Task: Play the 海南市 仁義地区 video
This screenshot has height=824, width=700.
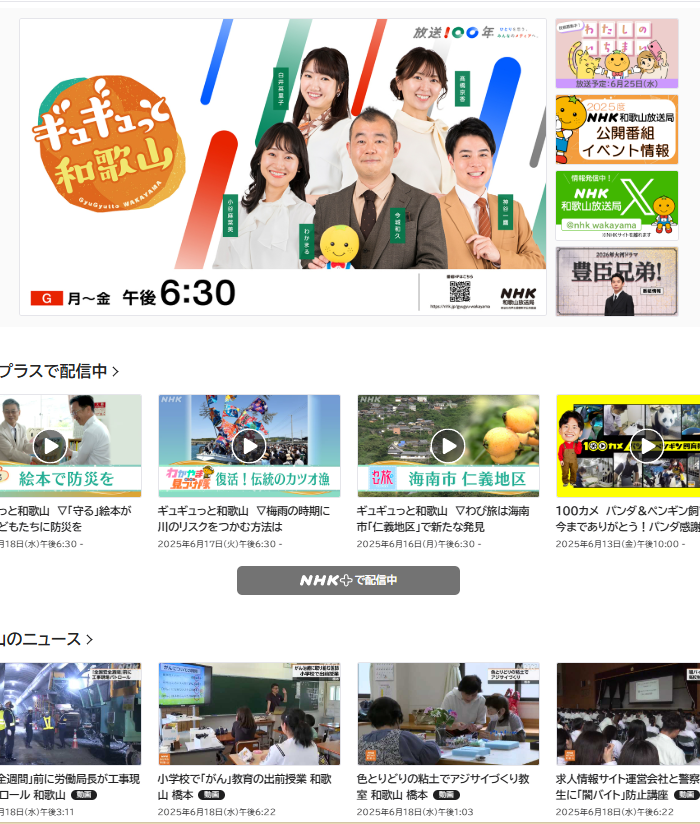Action: [448, 445]
